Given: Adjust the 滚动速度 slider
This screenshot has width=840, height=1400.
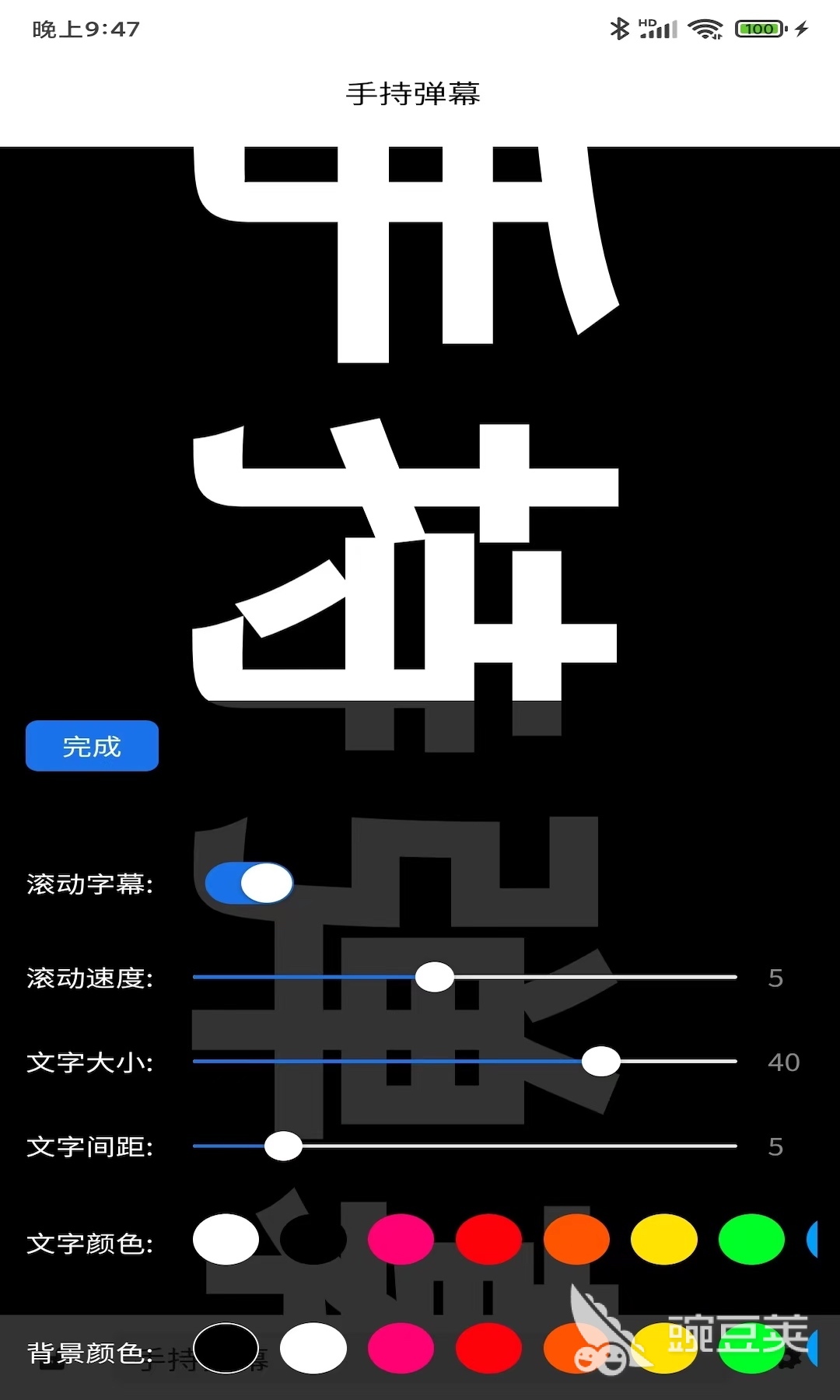Looking at the screenshot, I should [434, 977].
